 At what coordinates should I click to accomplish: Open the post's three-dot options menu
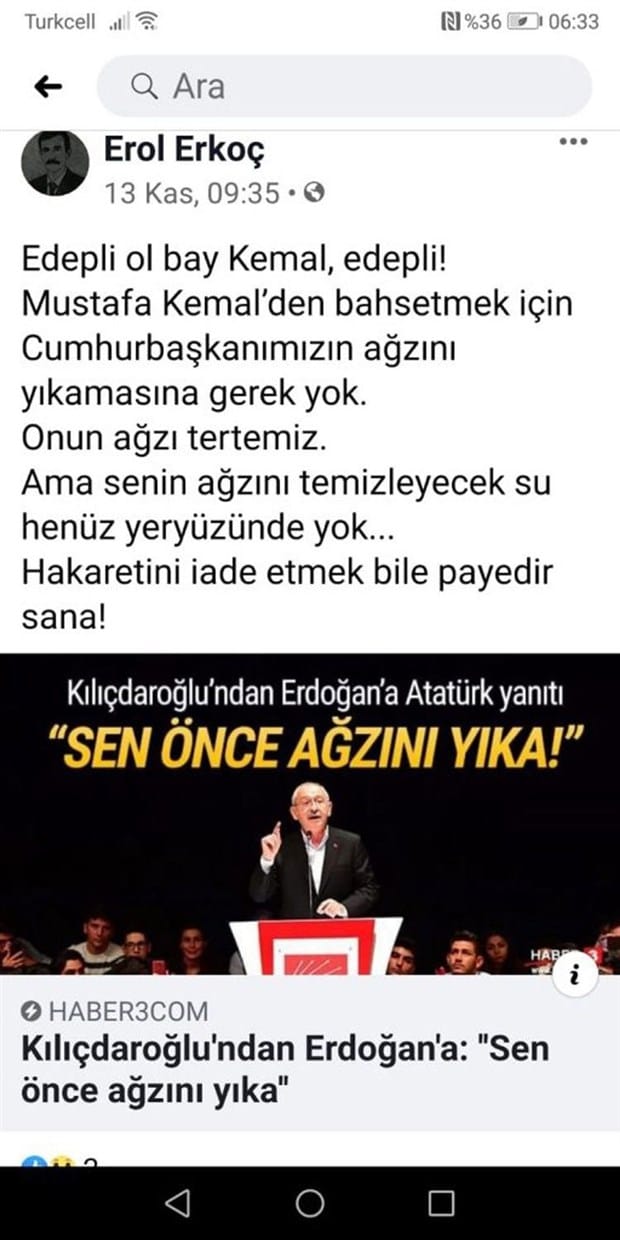click(572, 142)
